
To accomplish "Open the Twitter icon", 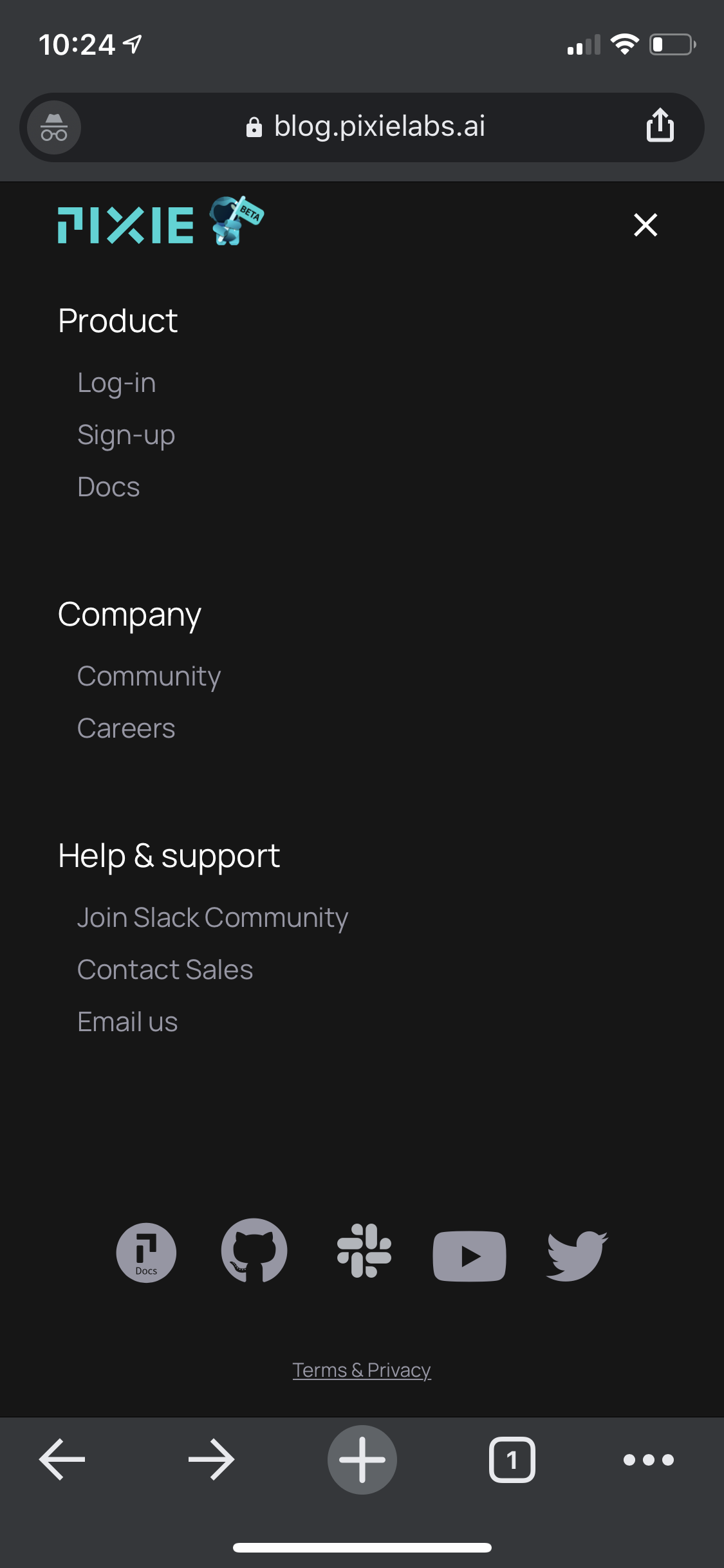I will coord(576,1255).
